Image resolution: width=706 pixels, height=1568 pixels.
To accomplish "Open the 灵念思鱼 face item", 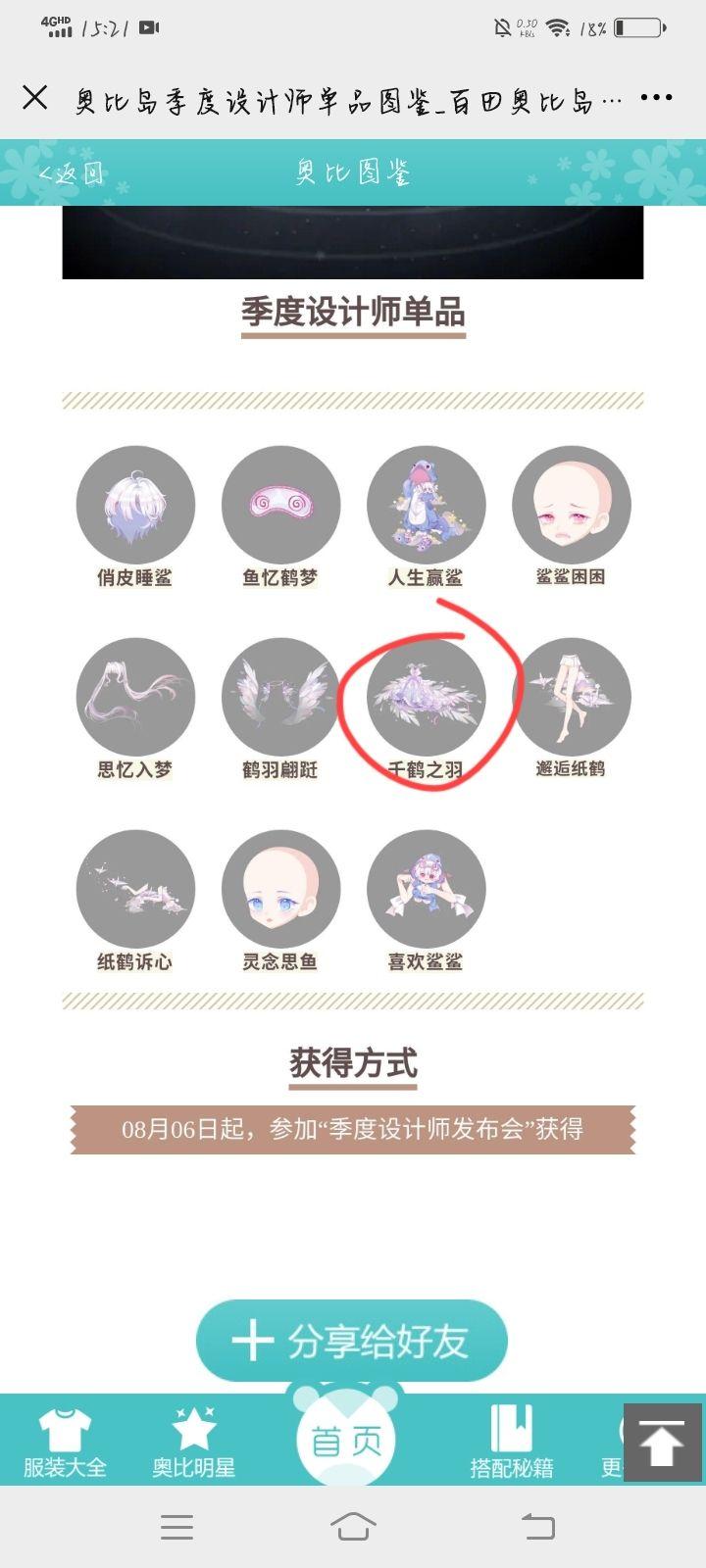I will click(280, 890).
